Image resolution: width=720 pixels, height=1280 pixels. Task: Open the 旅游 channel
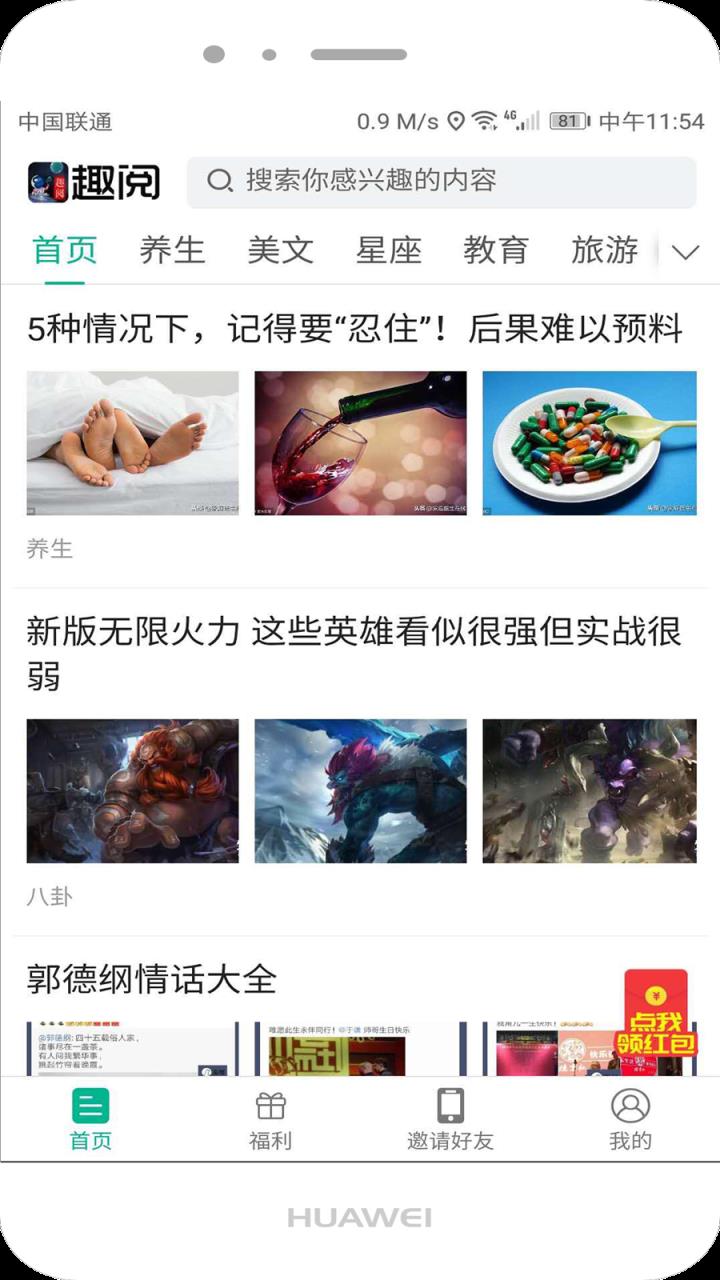(x=604, y=251)
